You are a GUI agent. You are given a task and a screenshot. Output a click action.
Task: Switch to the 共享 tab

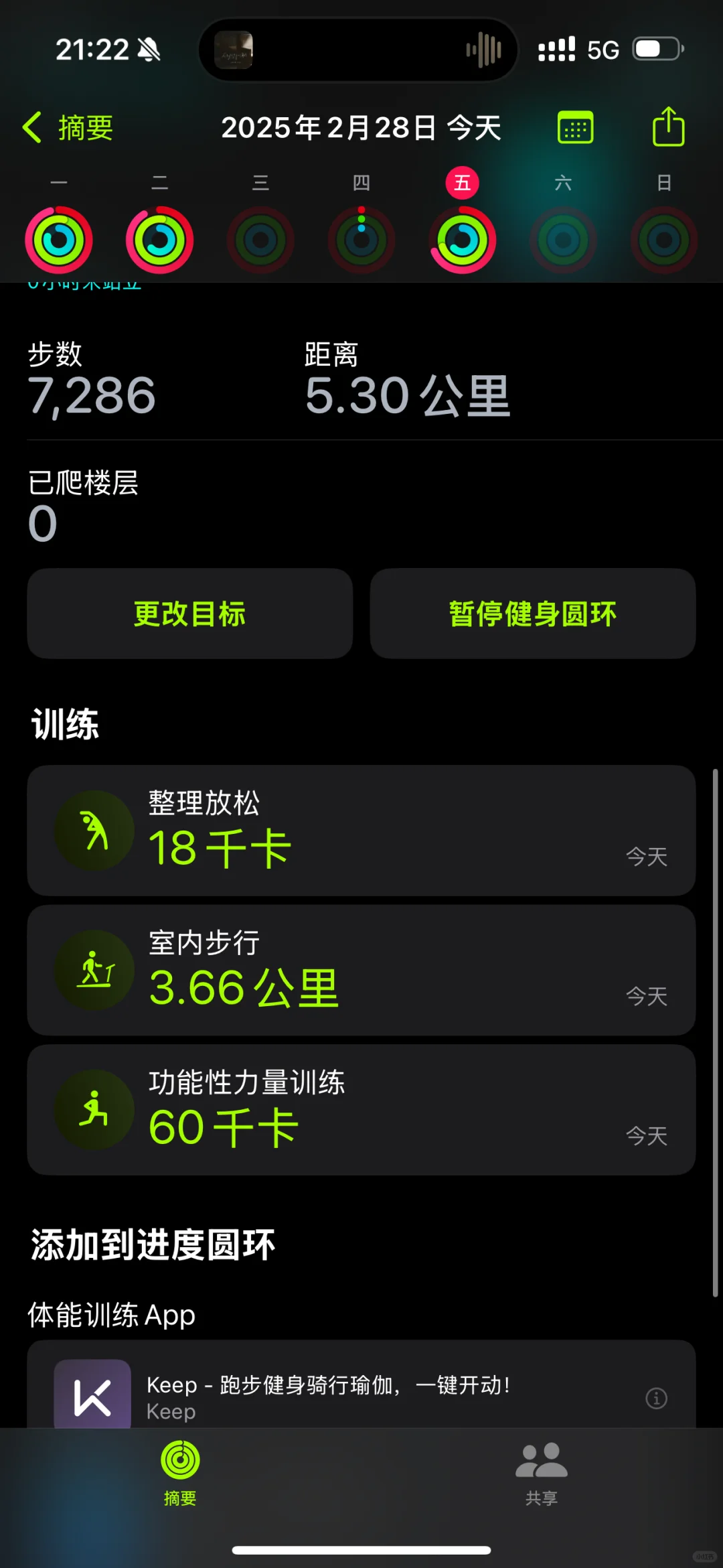pos(542,1474)
